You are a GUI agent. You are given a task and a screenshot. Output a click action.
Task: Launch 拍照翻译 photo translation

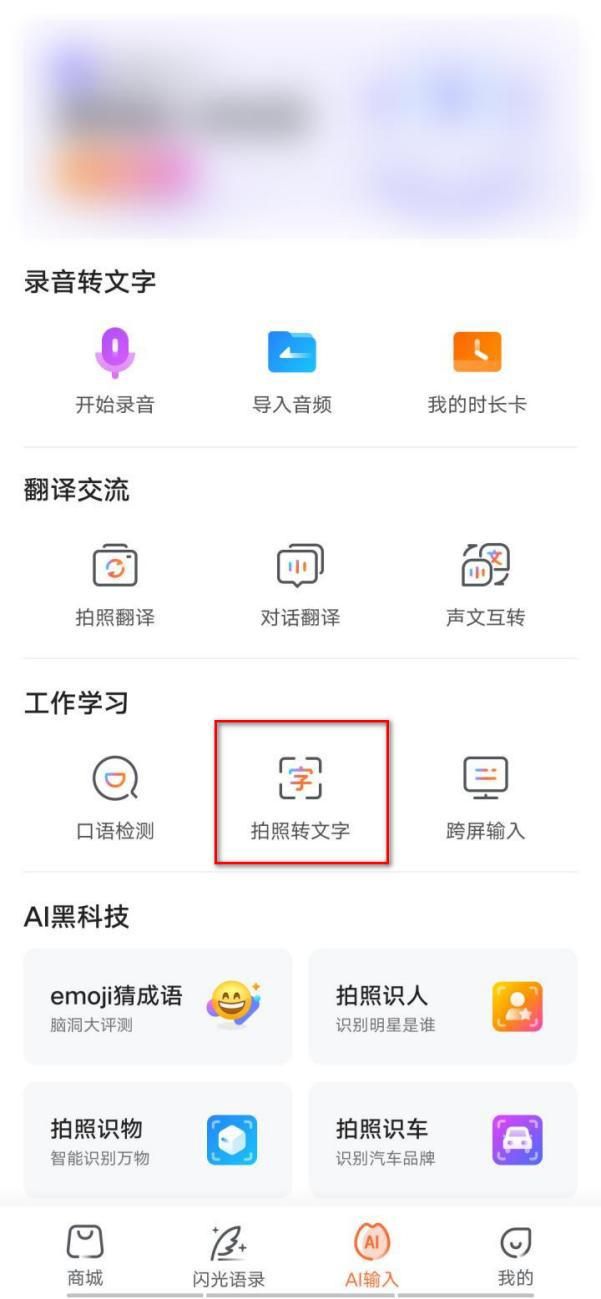115,585
